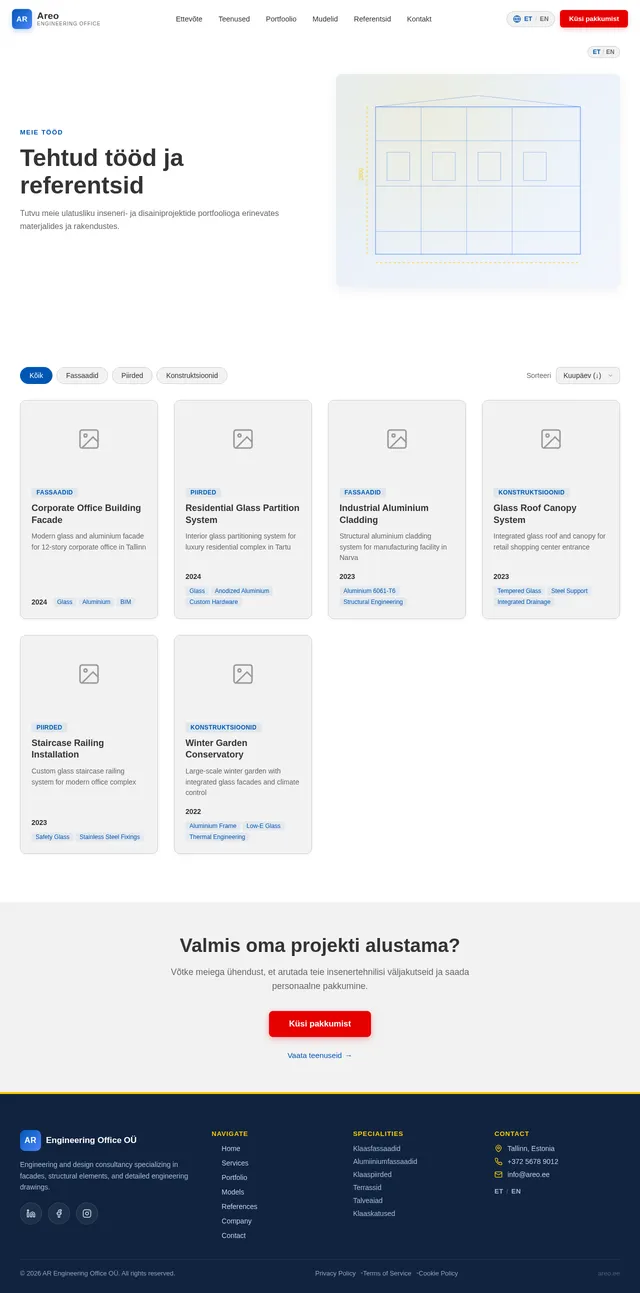Image resolution: width=640 pixels, height=1293 pixels.
Task: Select the Fassaadid filter chip
Action: [82, 376]
